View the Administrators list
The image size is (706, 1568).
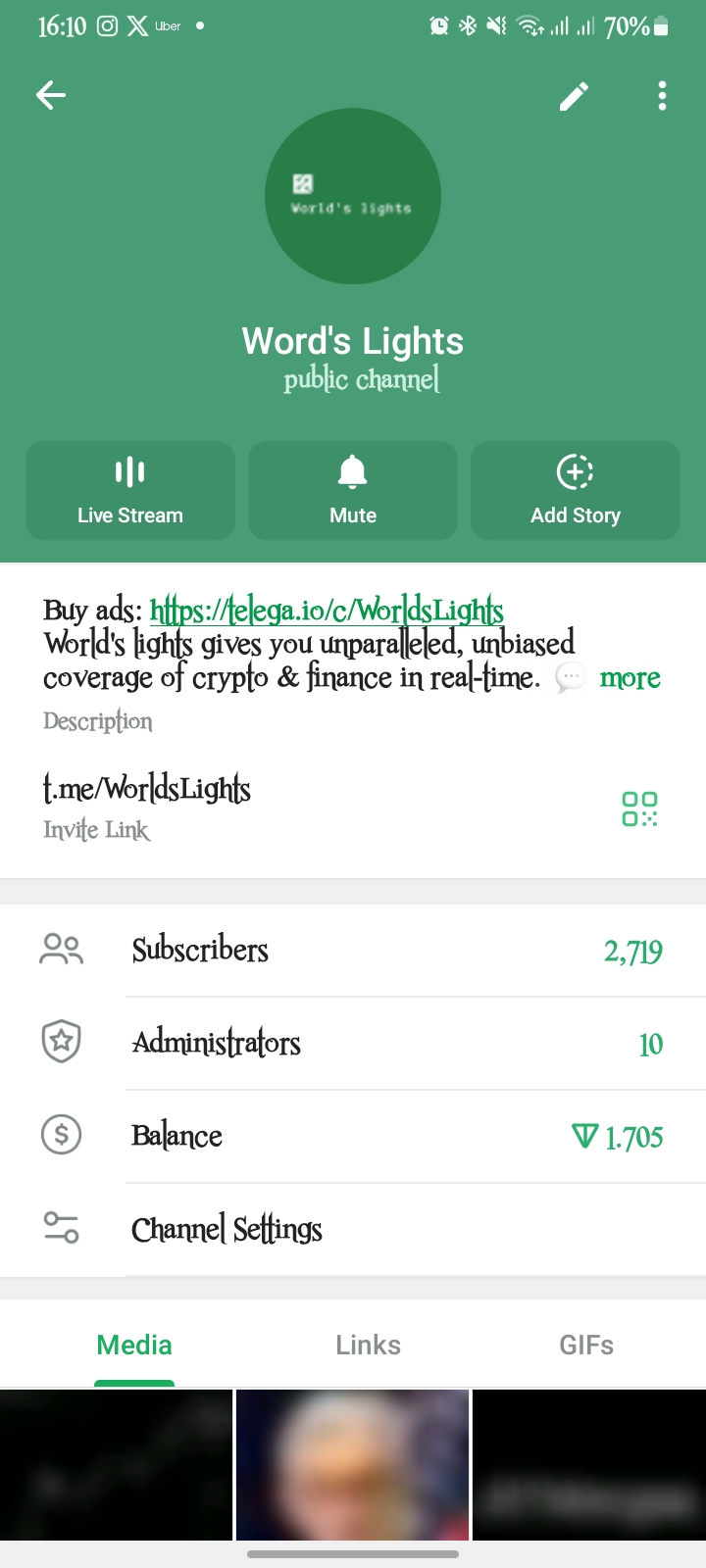pyautogui.click(x=353, y=1043)
